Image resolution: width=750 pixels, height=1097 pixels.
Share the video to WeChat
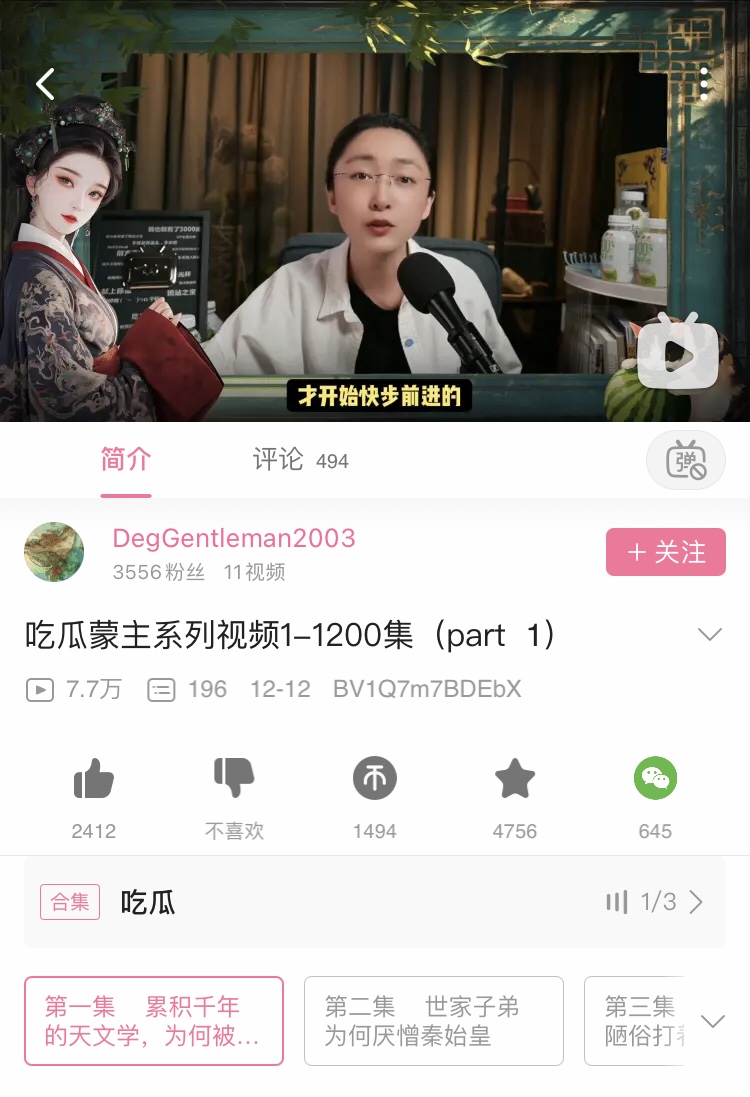point(655,779)
